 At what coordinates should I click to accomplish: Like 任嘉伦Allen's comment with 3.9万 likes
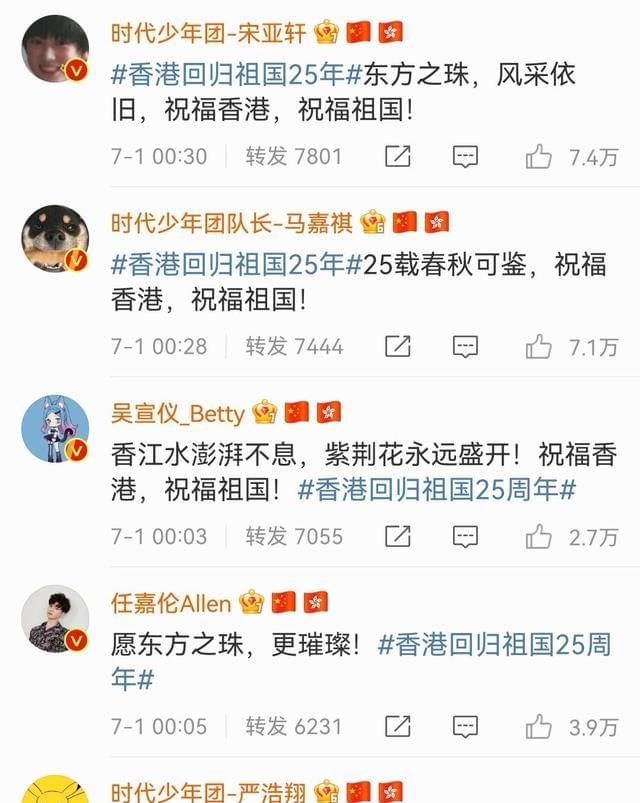[x=539, y=726]
